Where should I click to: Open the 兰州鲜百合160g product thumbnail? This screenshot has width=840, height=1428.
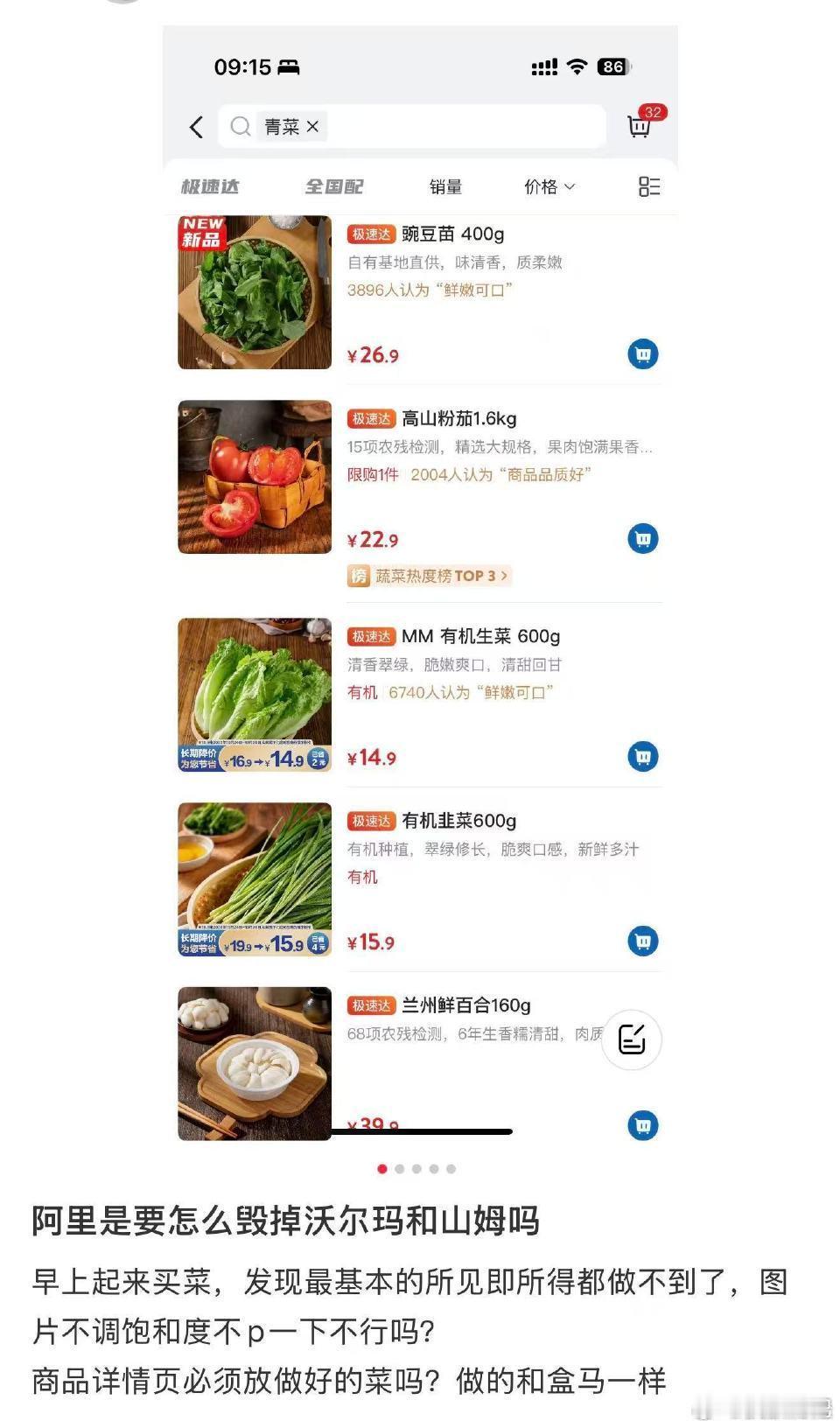click(254, 1064)
